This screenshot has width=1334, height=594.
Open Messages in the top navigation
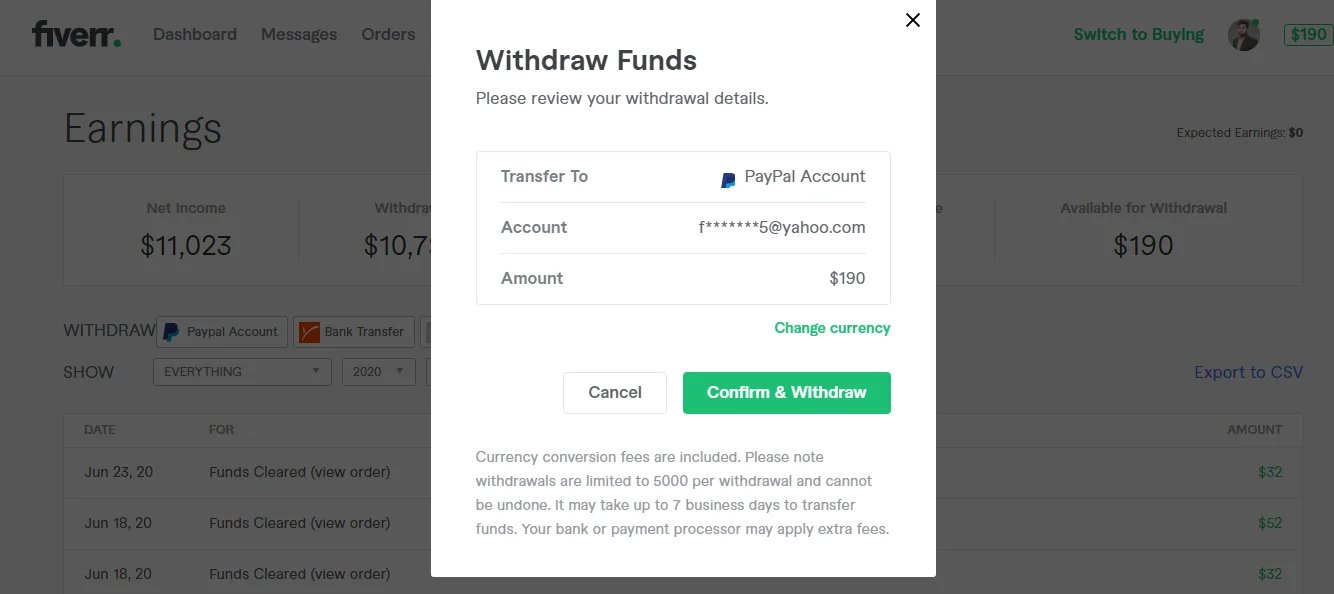pos(299,34)
